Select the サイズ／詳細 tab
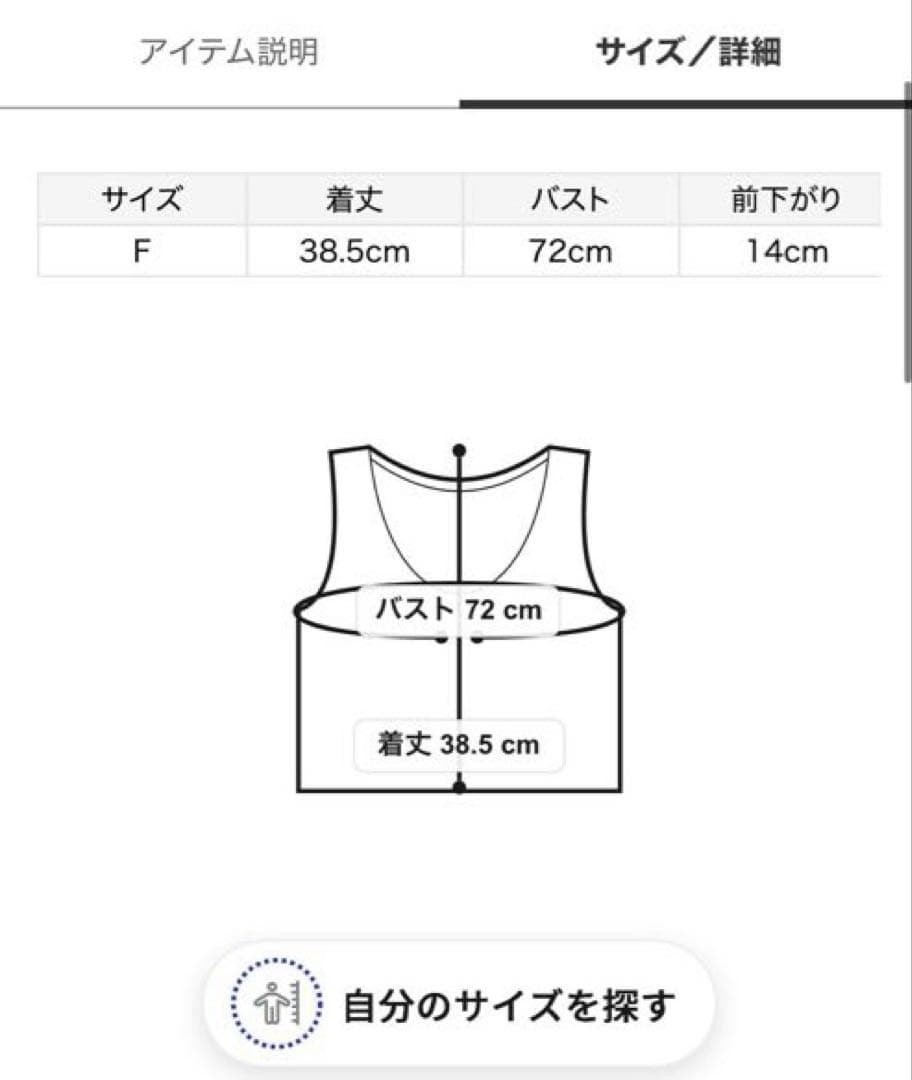Image resolution: width=912 pixels, height=1080 pixels. tap(687, 52)
